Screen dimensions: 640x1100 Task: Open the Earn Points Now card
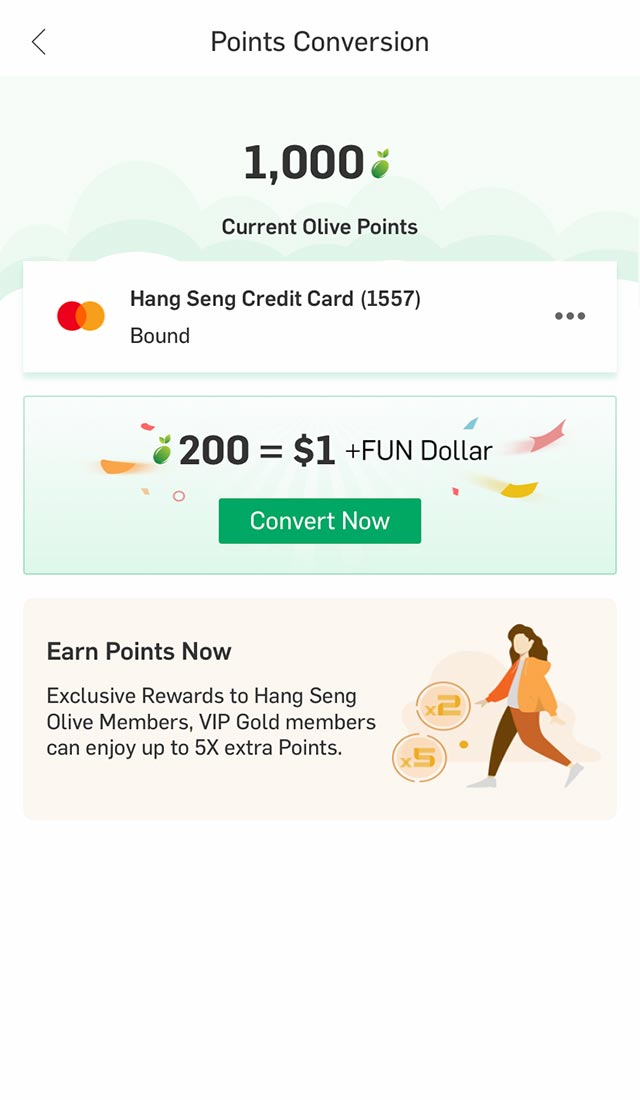tap(320, 708)
